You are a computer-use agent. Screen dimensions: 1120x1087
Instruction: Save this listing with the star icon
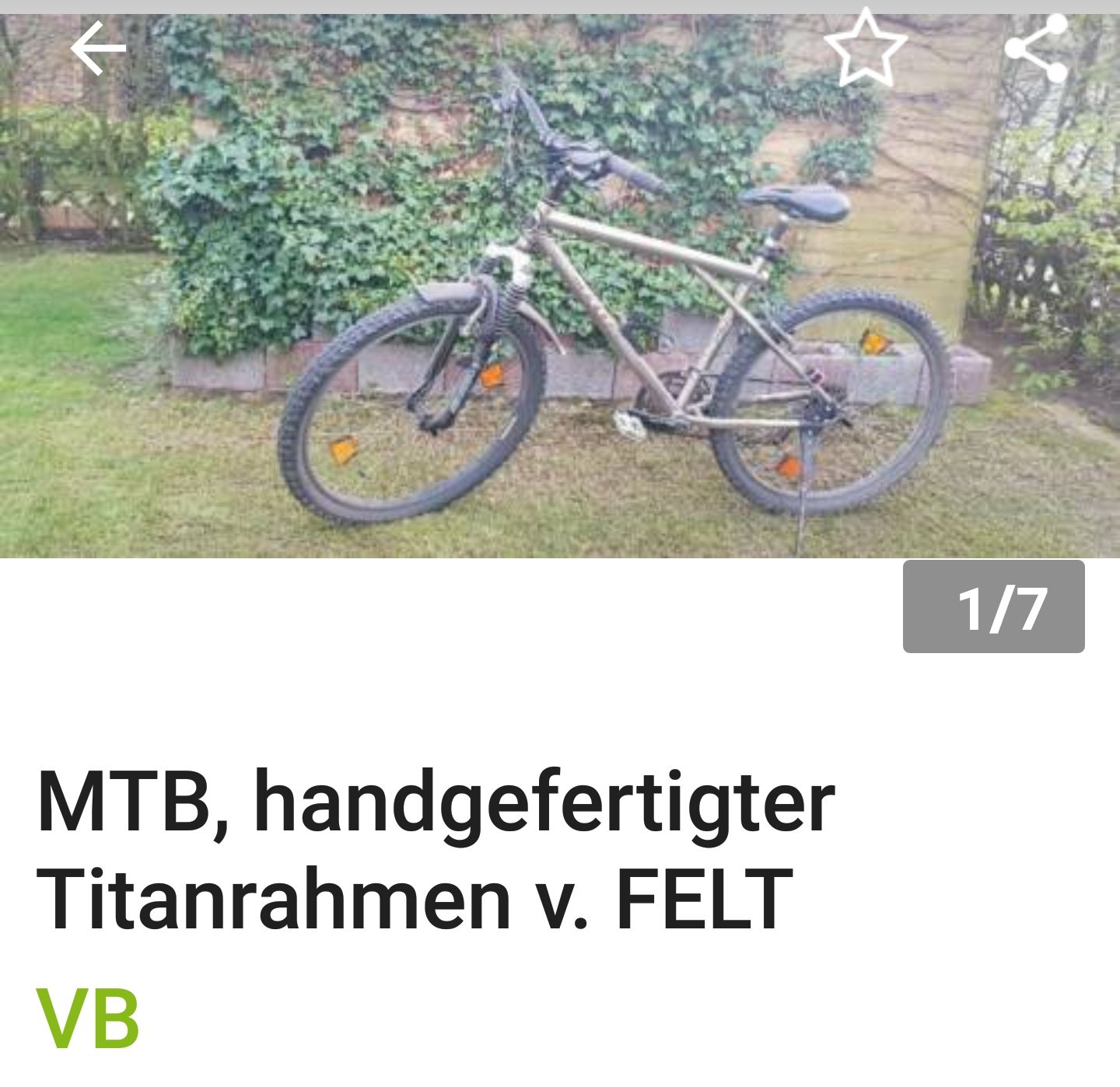(865, 48)
